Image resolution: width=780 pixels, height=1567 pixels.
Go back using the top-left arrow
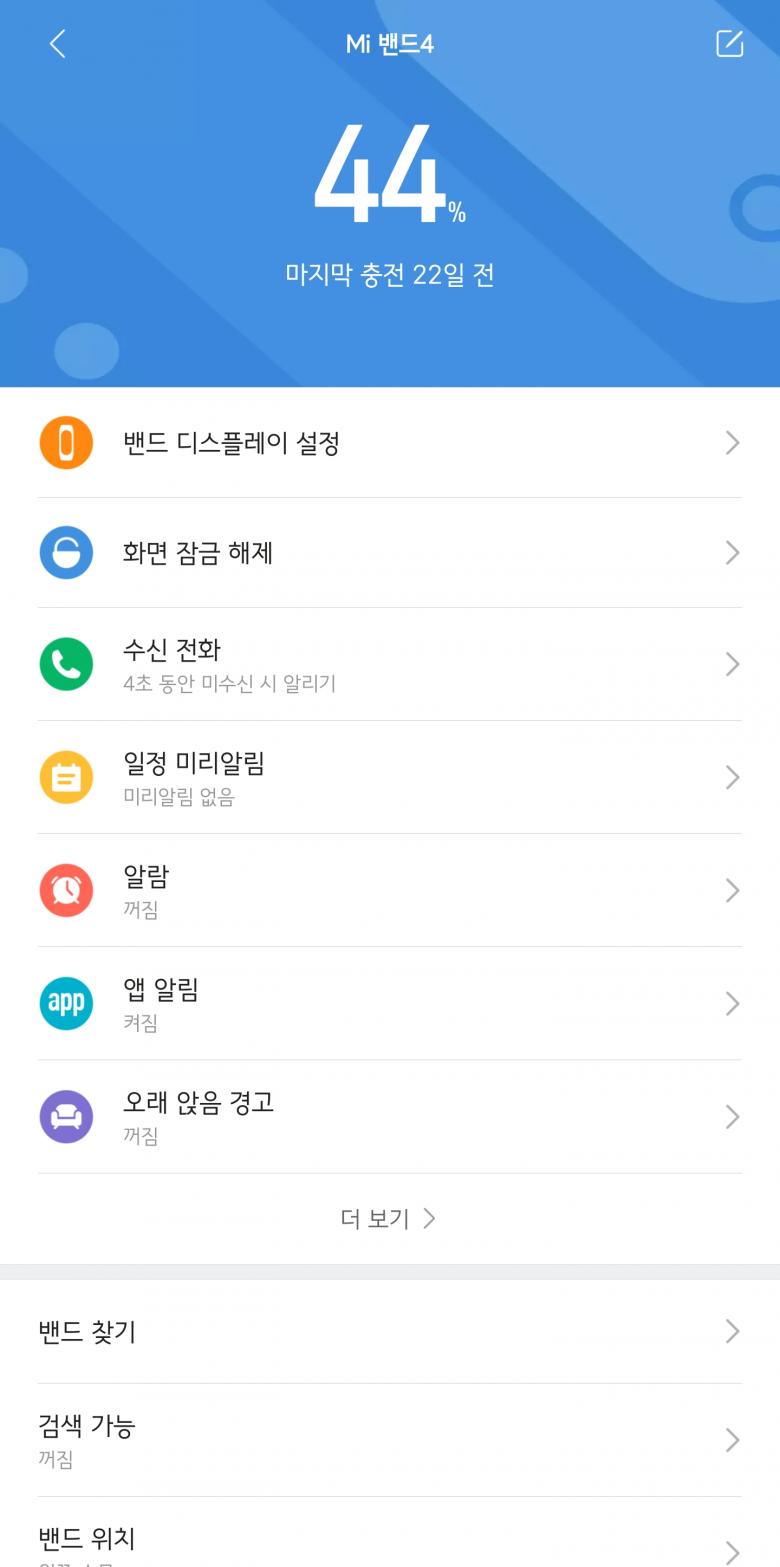(x=57, y=43)
